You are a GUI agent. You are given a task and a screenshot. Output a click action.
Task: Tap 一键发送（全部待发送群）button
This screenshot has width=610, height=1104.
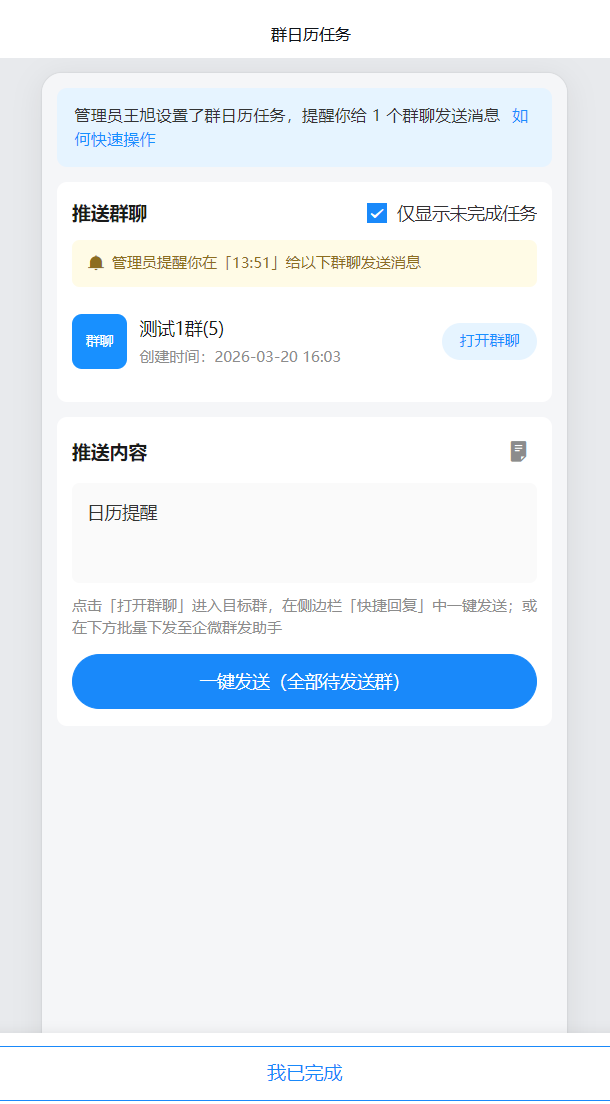click(x=304, y=682)
